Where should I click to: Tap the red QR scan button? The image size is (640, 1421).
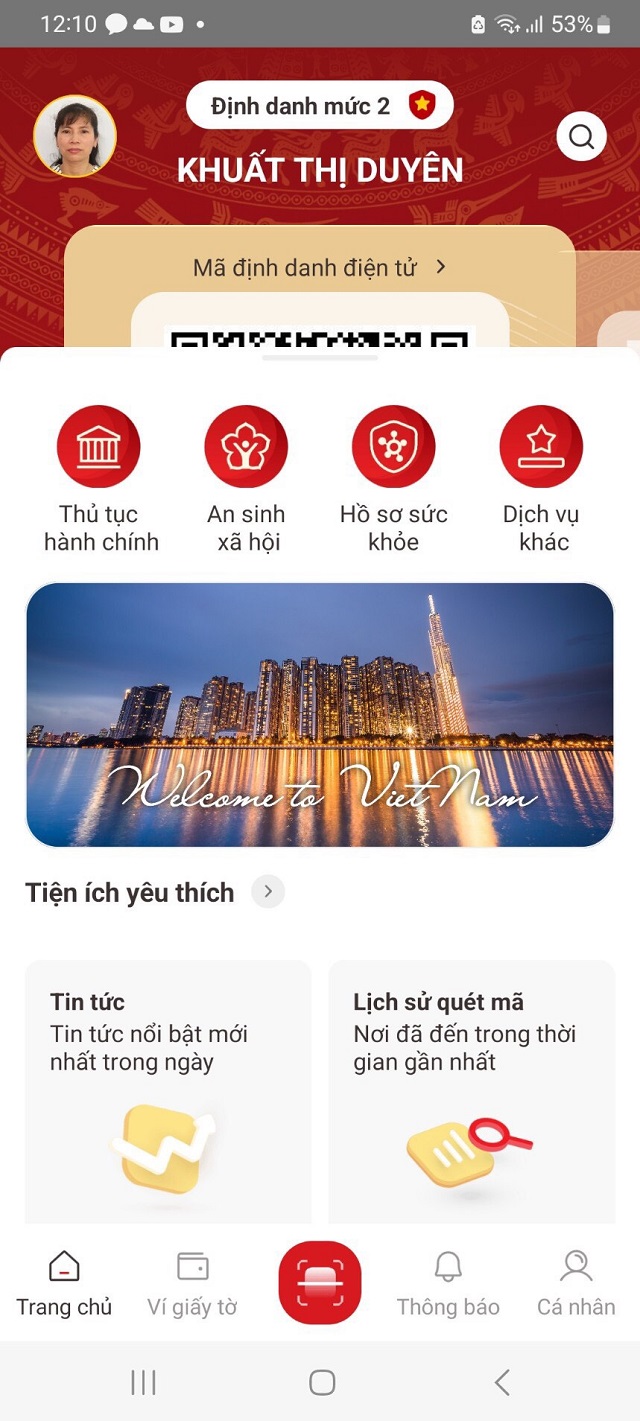[x=319, y=1282]
